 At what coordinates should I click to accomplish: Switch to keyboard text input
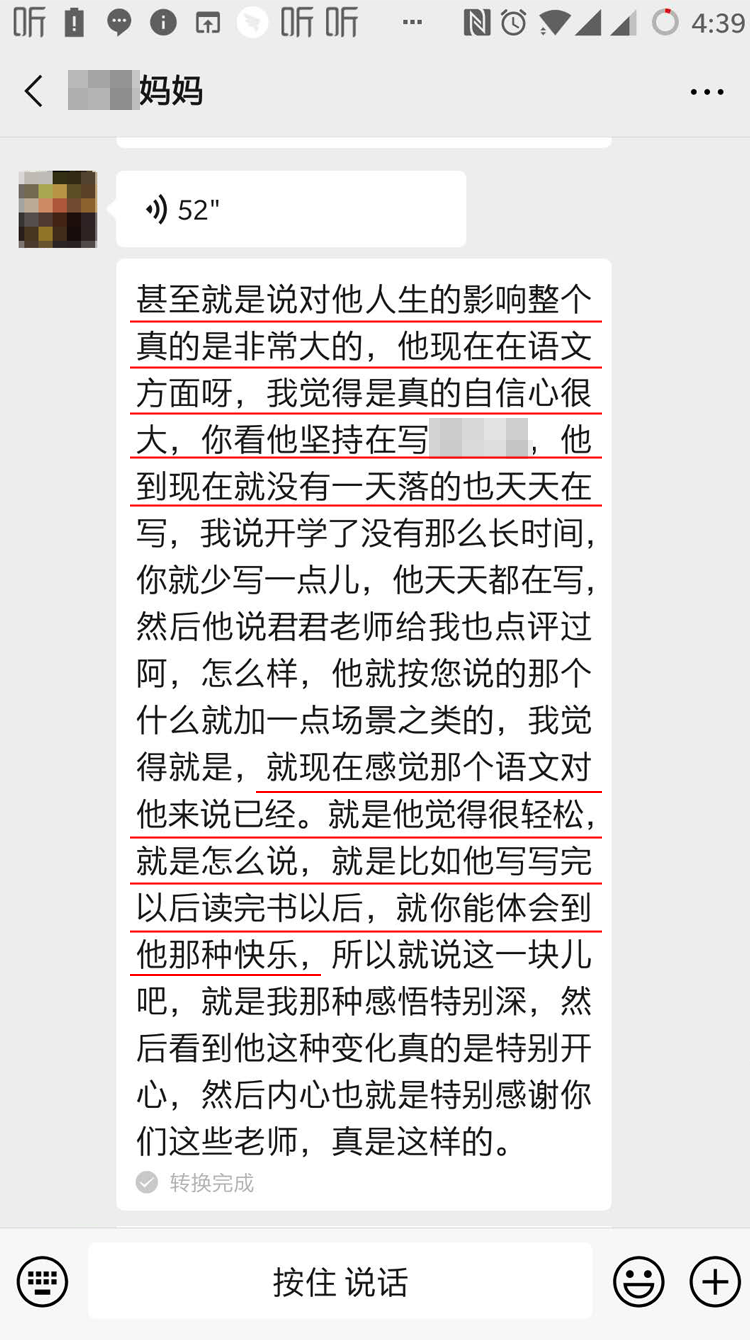coord(42,1281)
